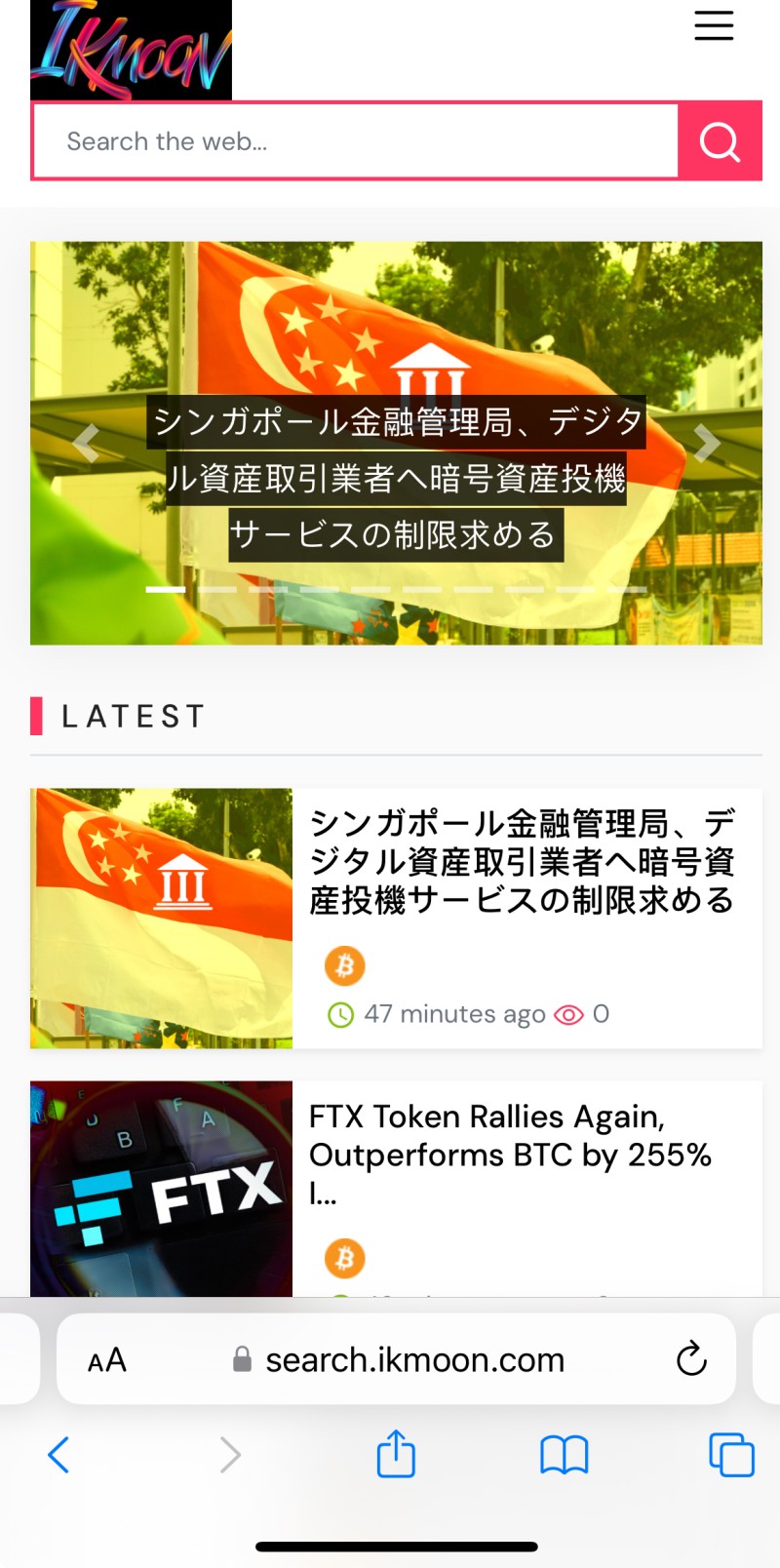Open the AA reader settings
The height and width of the screenshot is (1568, 780).
pyautogui.click(x=107, y=1359)
